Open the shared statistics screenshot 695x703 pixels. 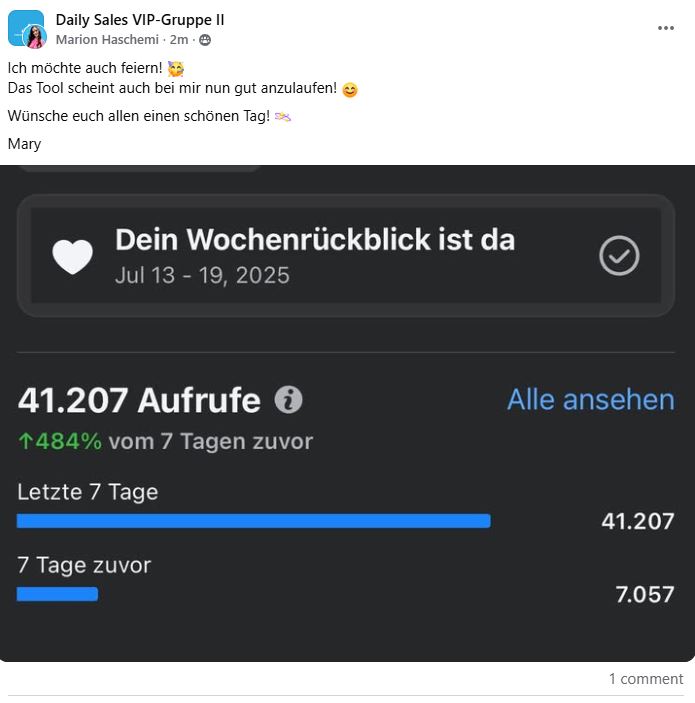tap(347, 412)
